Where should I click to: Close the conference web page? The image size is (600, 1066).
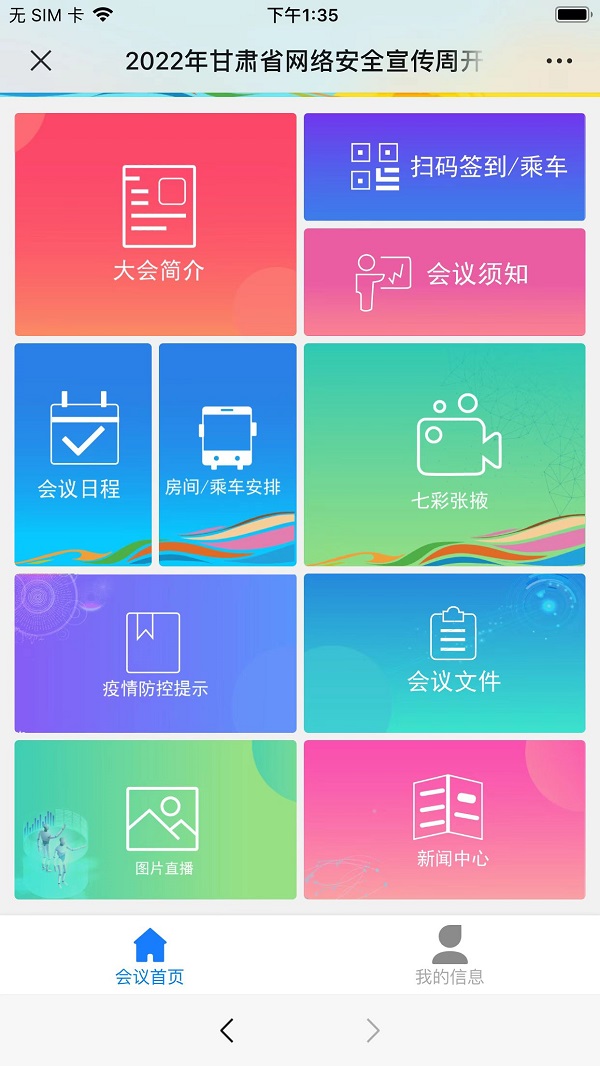click(x=41, y=61)
